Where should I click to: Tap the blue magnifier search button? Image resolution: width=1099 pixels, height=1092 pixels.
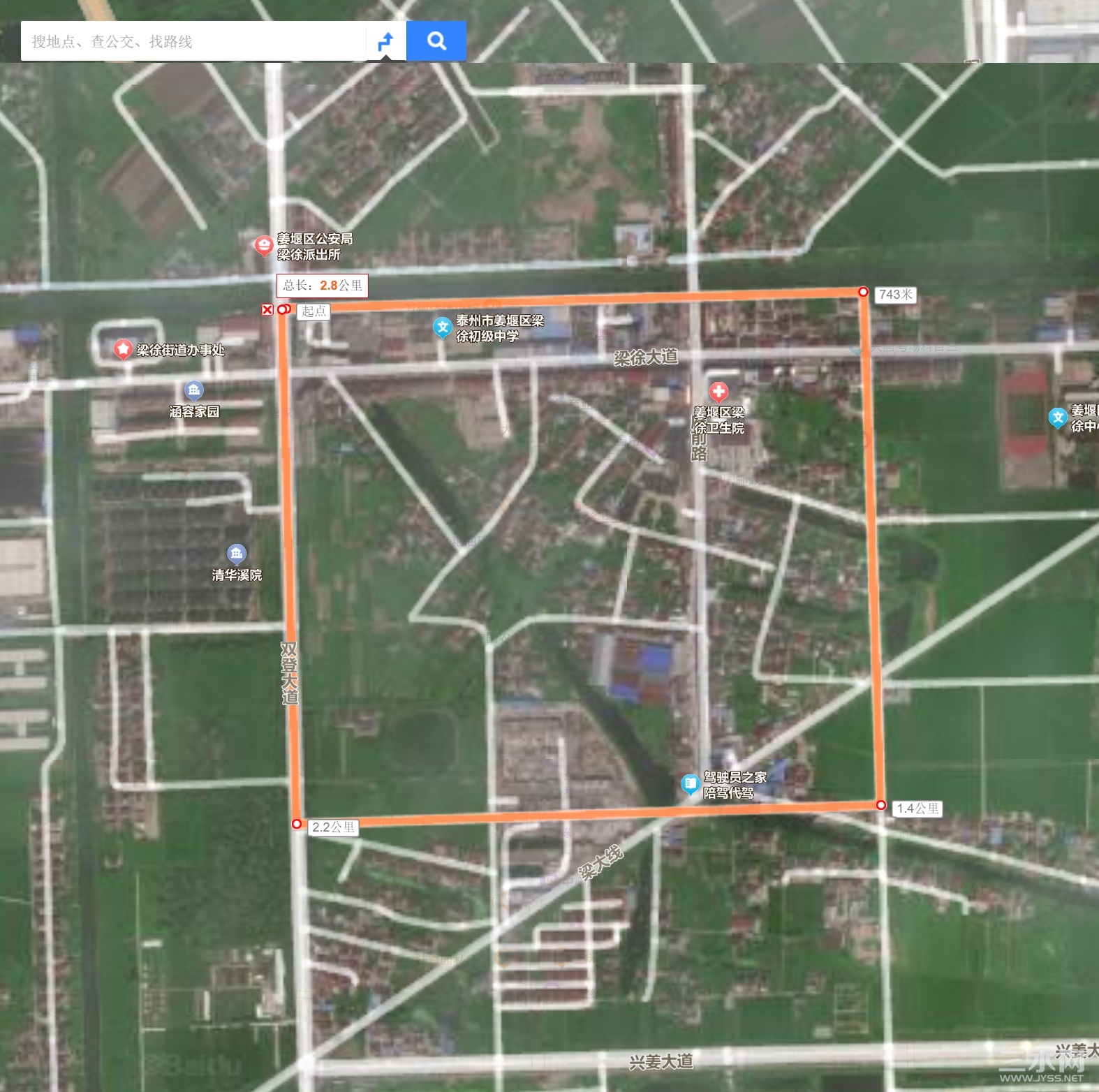point(436,41)
